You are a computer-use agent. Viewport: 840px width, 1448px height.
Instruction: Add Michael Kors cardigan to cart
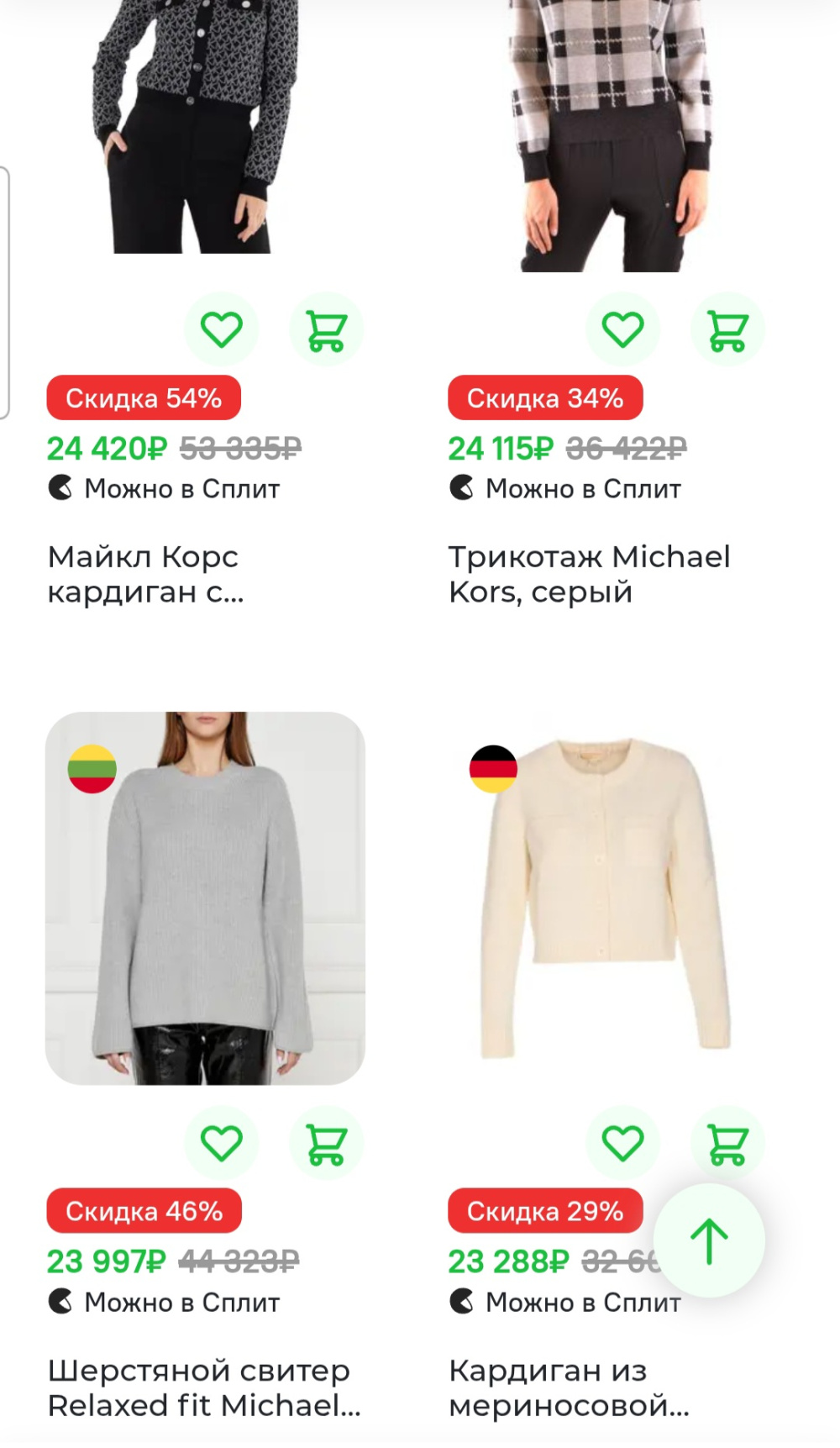pos(328,329)
